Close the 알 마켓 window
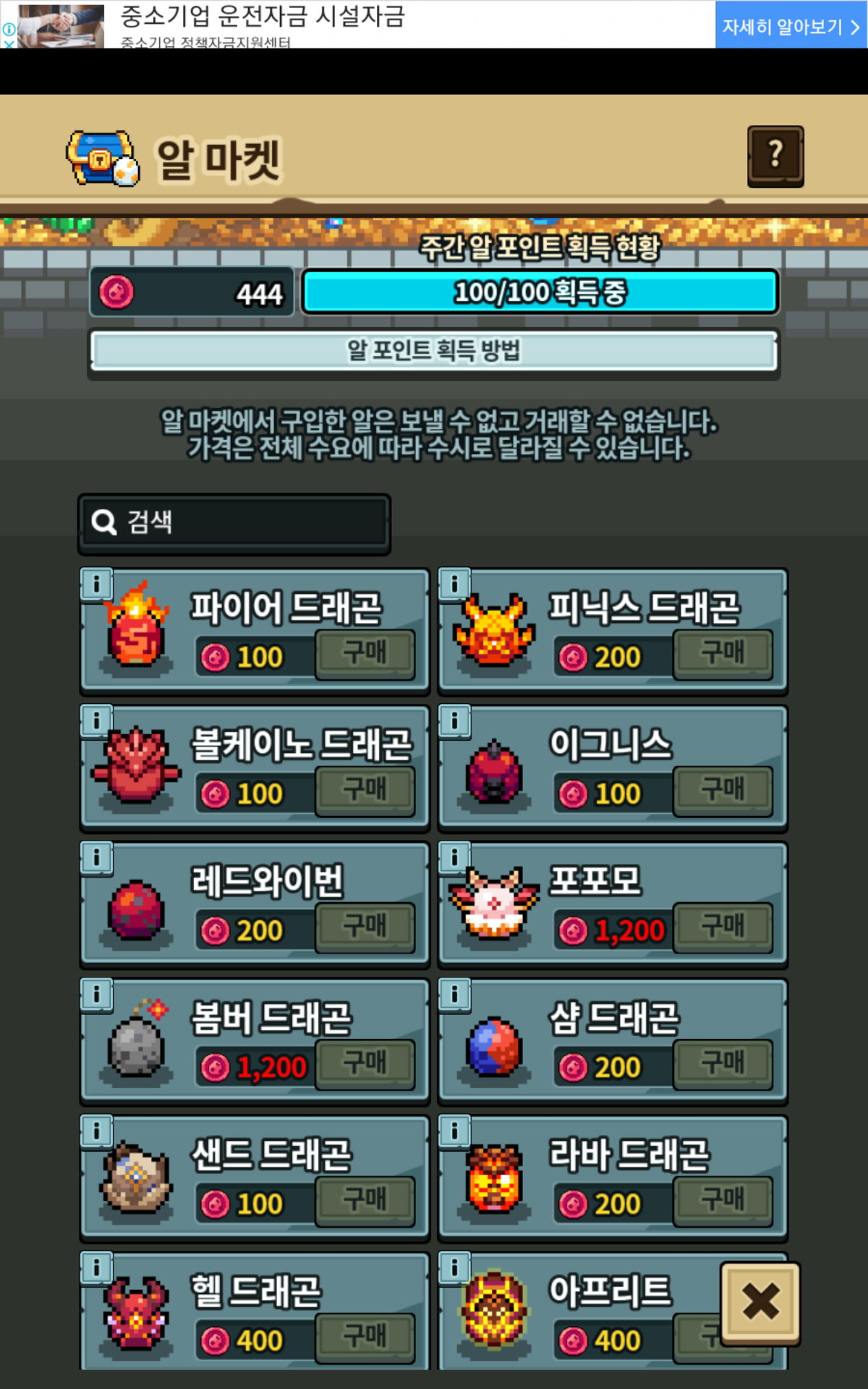The image size is (868, 1389). [760, 1301]
